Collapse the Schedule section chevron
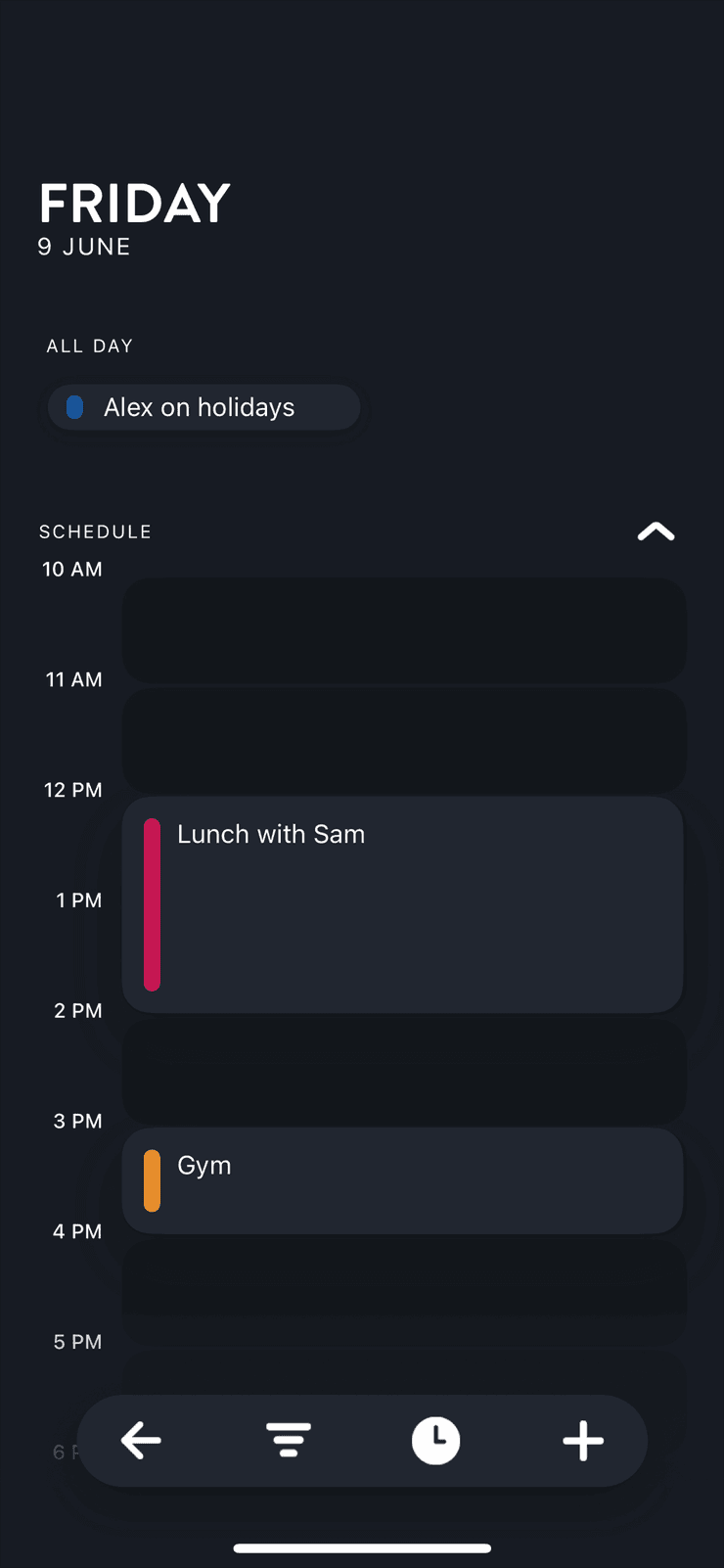The height and width of the screenshot is (1568, 724). (655, 530)
